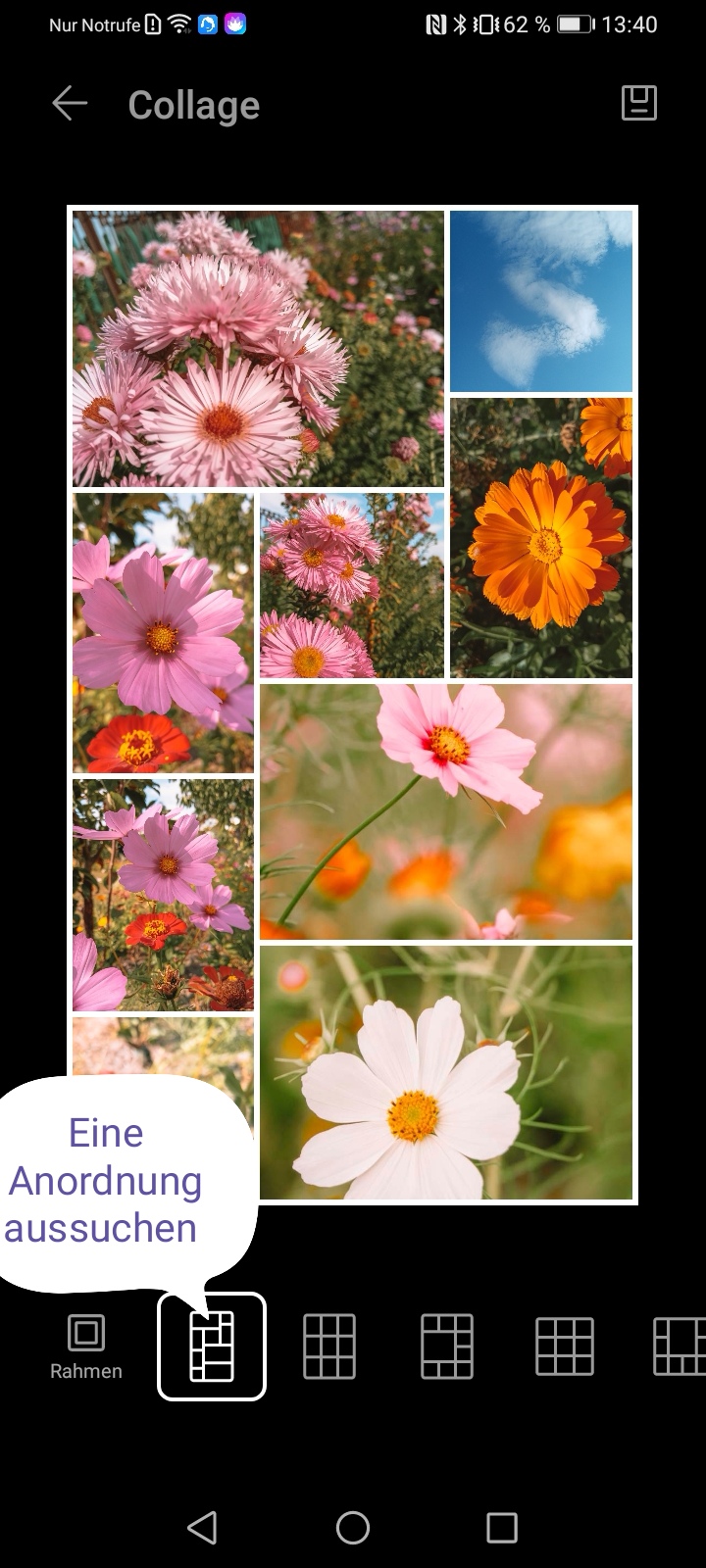Open recent apps from navigation bar
Viewport: 706px width, 1568px height.
click(x=502, y=1527)
